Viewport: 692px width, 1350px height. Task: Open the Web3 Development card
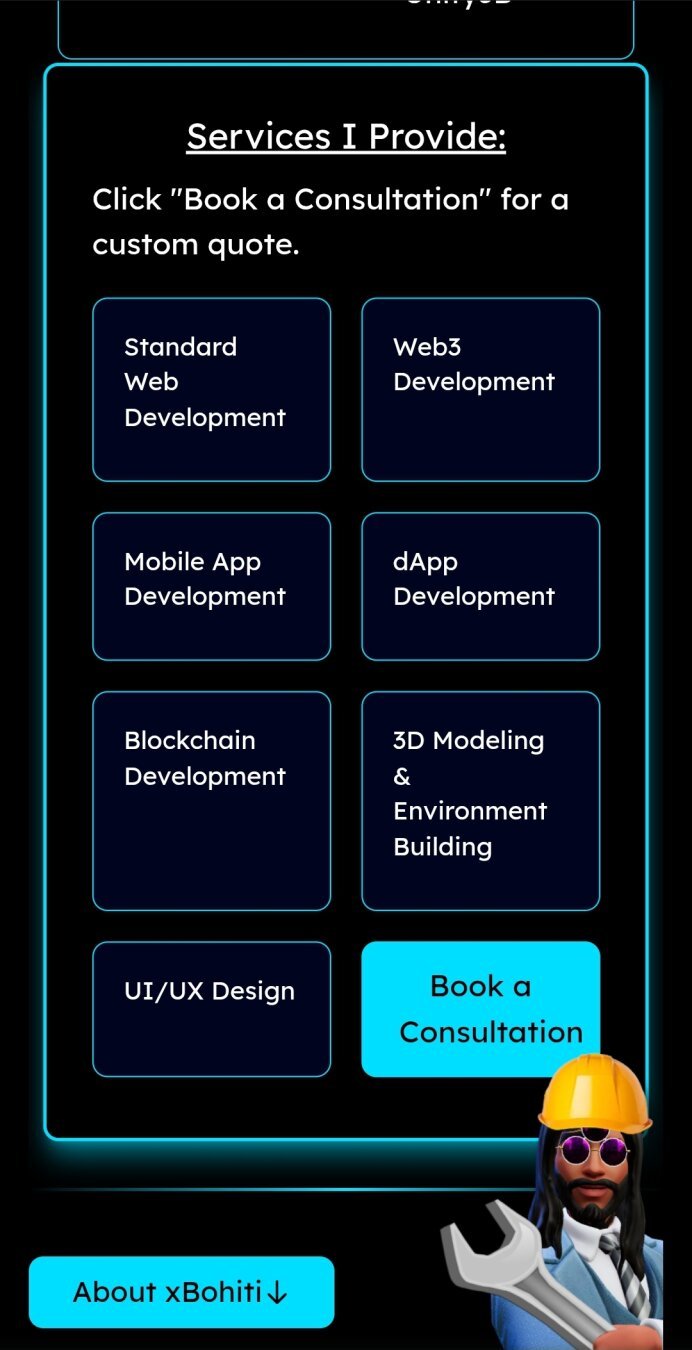coord(480,389)
